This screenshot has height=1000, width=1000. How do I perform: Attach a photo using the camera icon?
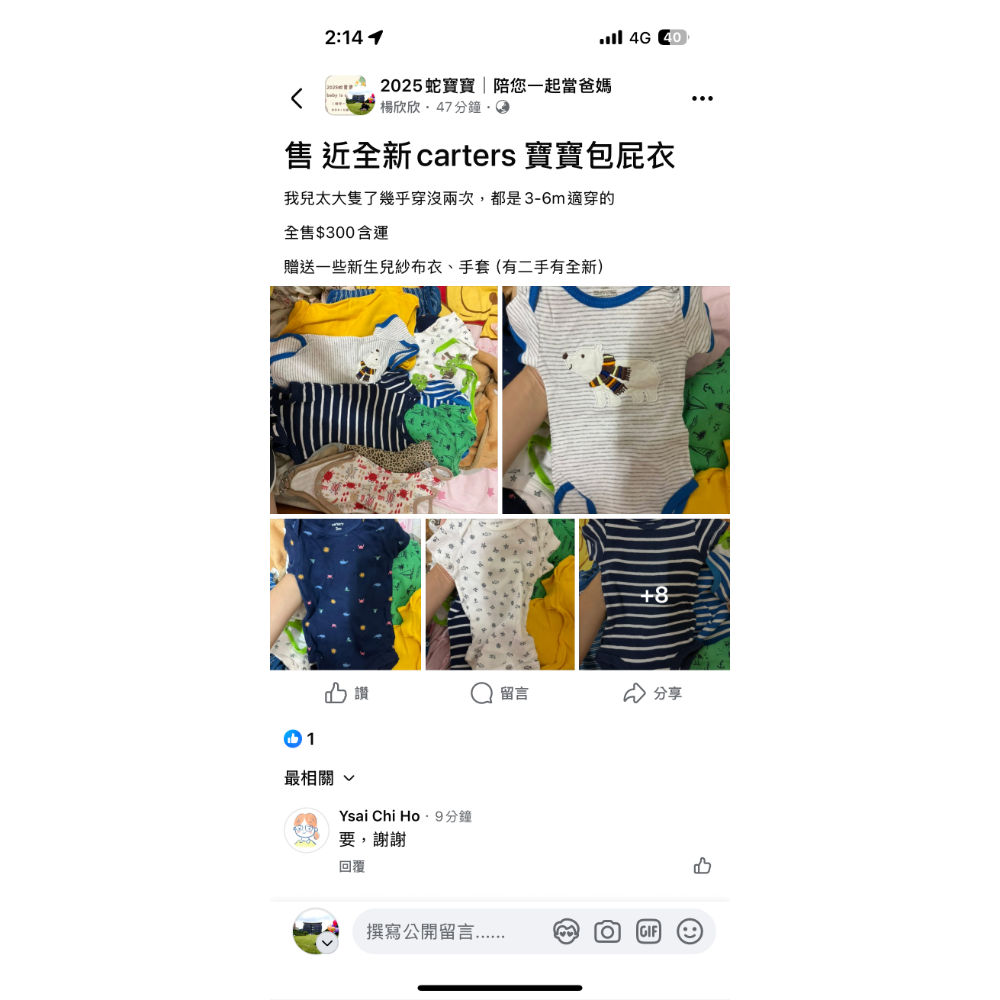[x=607, y=932]
